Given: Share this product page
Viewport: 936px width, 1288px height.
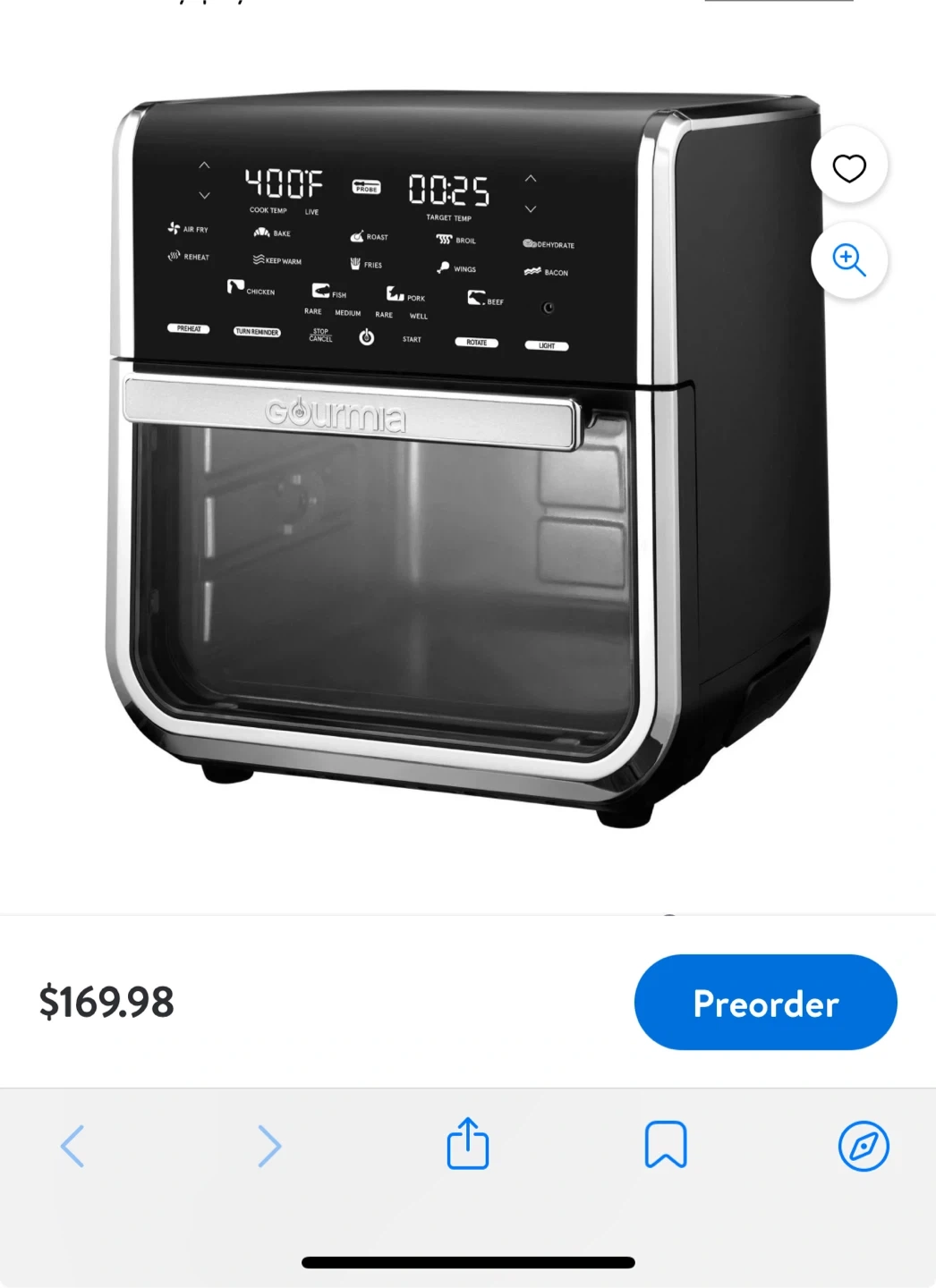Looking at the screenshot, I should pyautogui.click(x=468, y=1143).
